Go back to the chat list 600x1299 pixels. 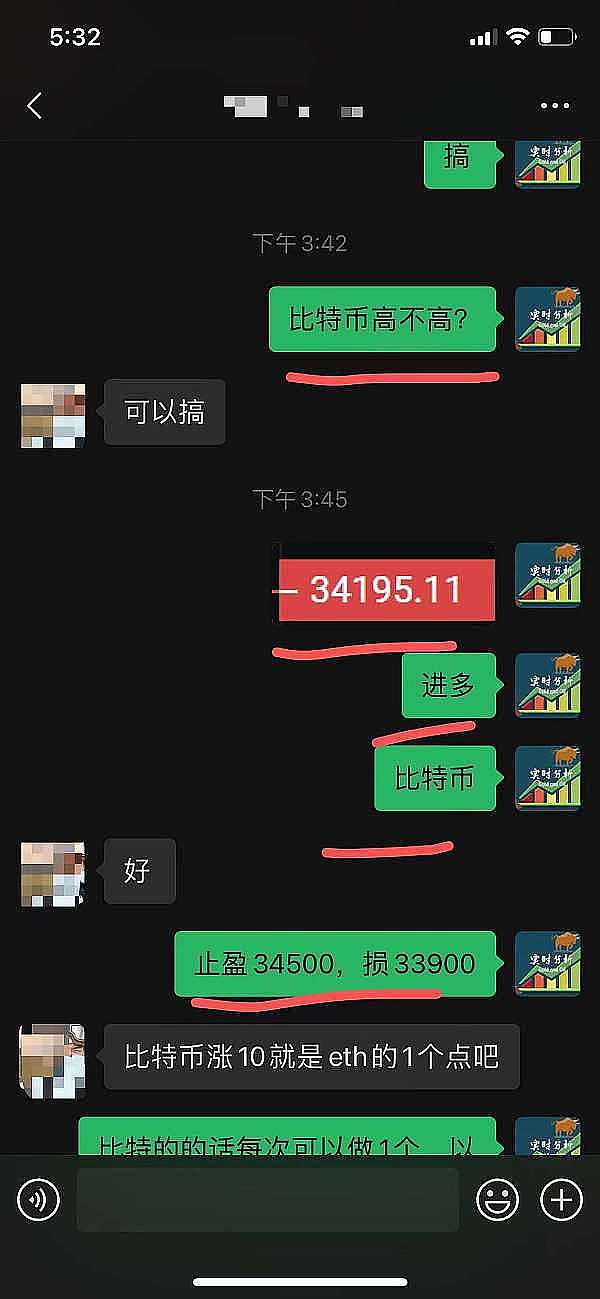pyautogui.click(x=35, y=106)
